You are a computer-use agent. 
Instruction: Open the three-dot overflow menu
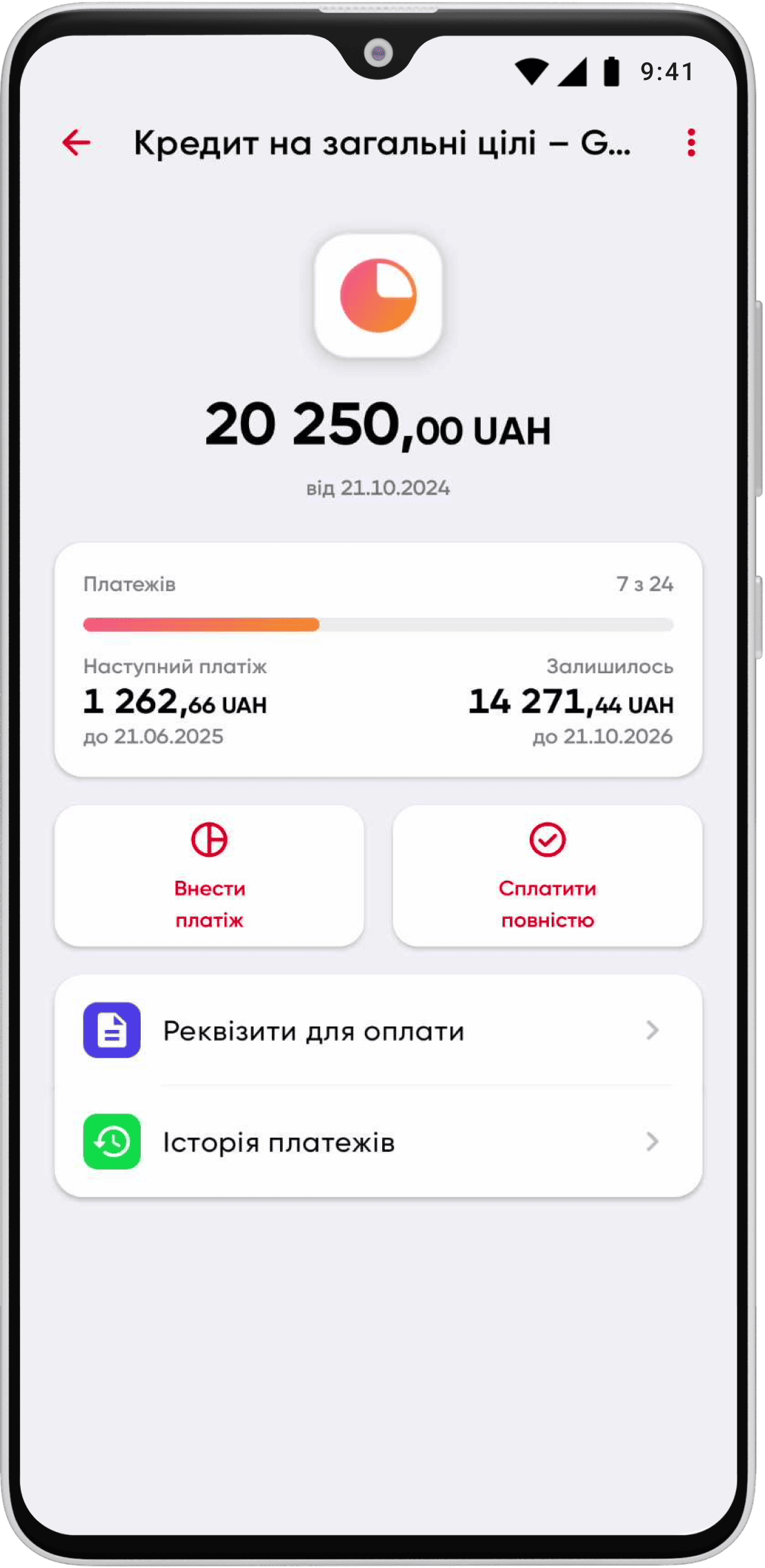tap(691, 143)
